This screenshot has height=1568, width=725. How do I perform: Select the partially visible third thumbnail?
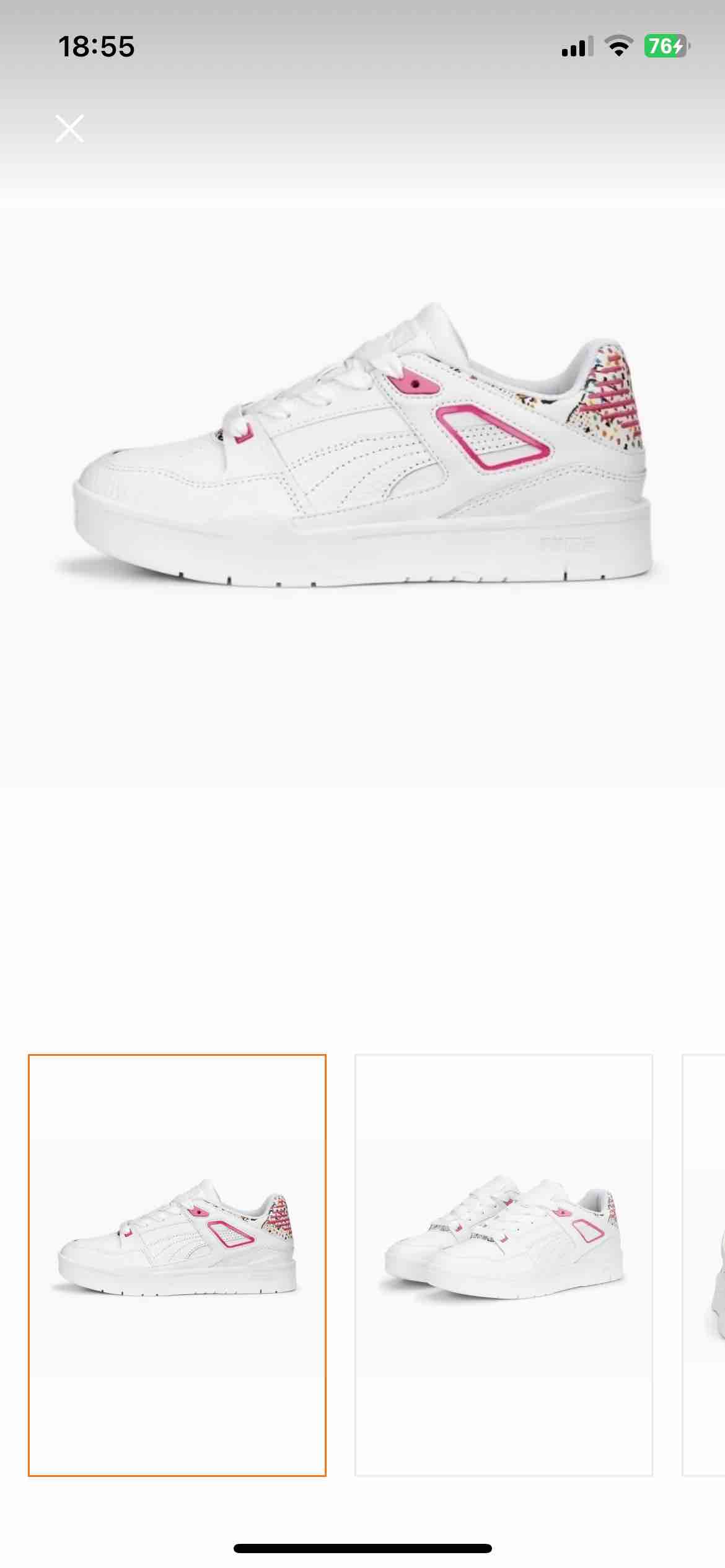click(703, 1265)
